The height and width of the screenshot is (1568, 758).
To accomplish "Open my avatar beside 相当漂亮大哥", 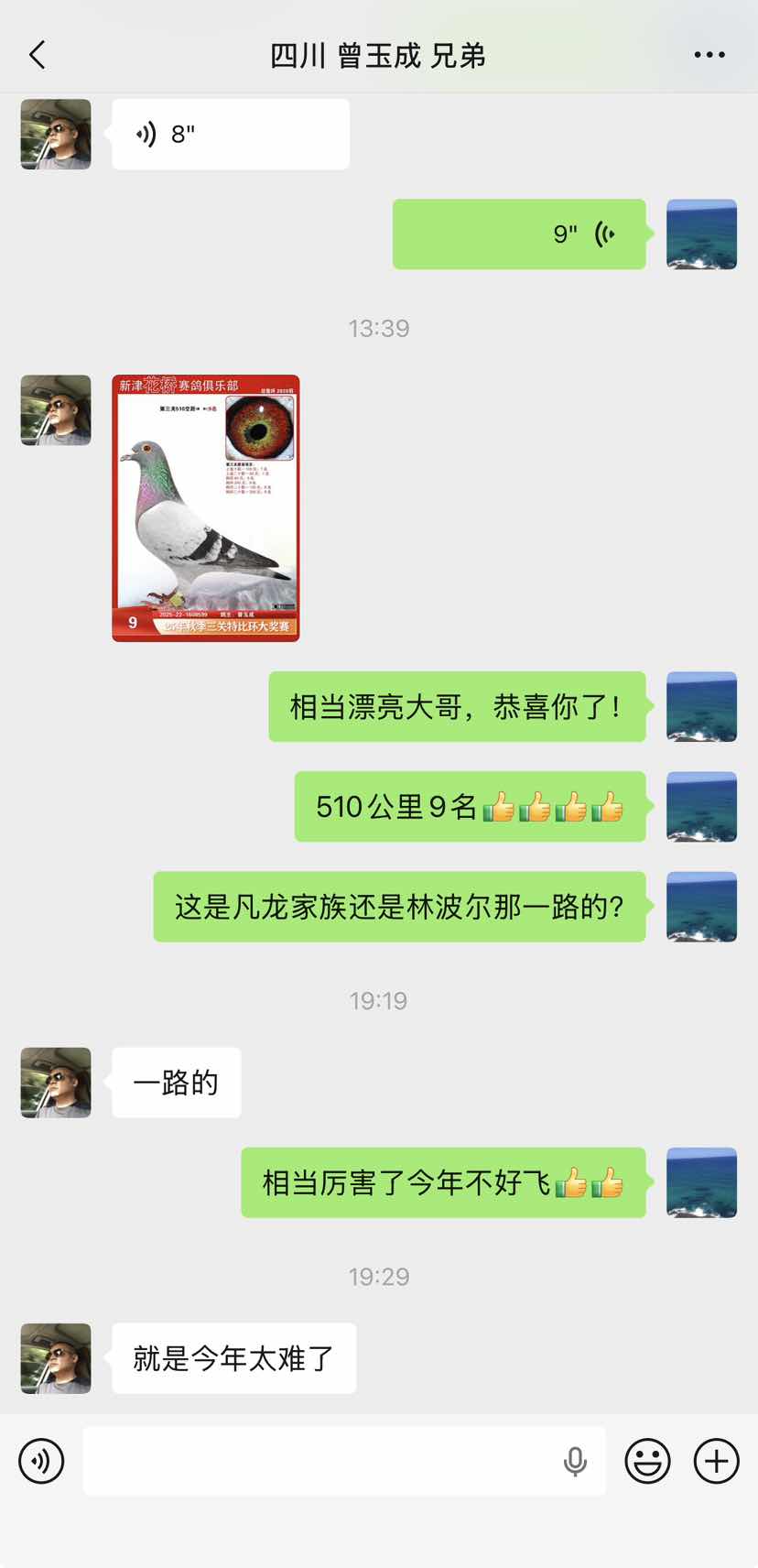I will click(701, 706).
